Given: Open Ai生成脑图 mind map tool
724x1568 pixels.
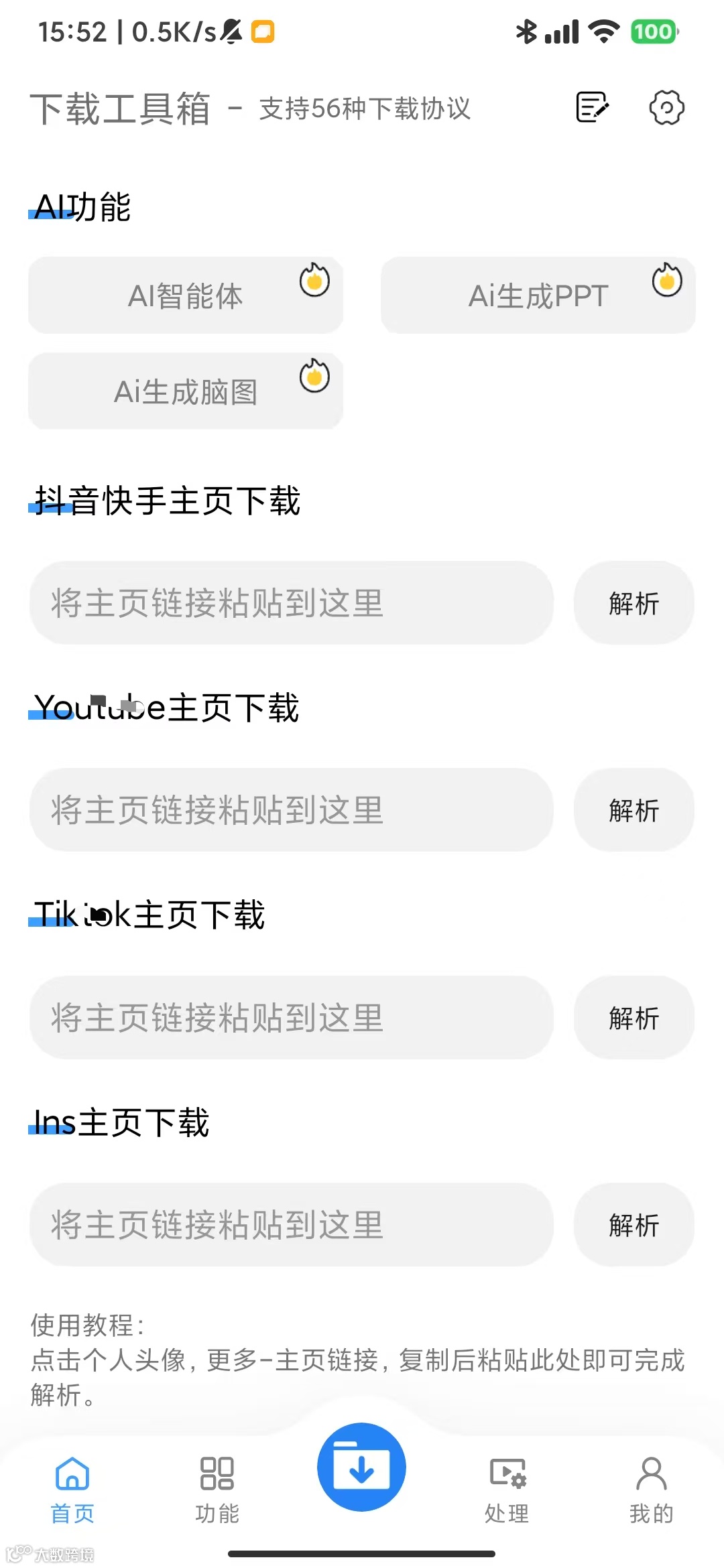Looking at the screenshot, I should click(x=186, y=391).
